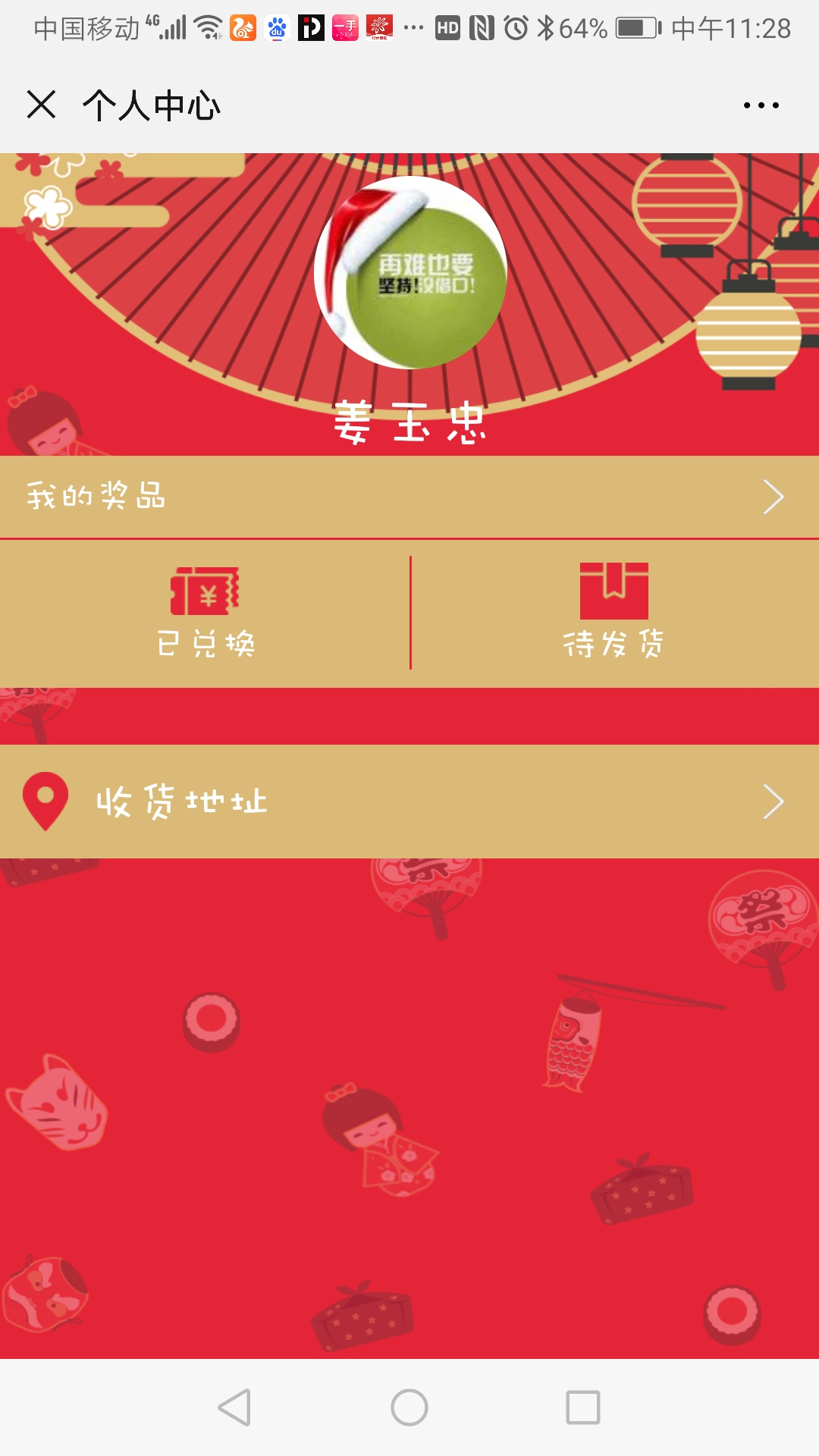
Task: Go to the system home screen
Action: tap(409, 1407)
